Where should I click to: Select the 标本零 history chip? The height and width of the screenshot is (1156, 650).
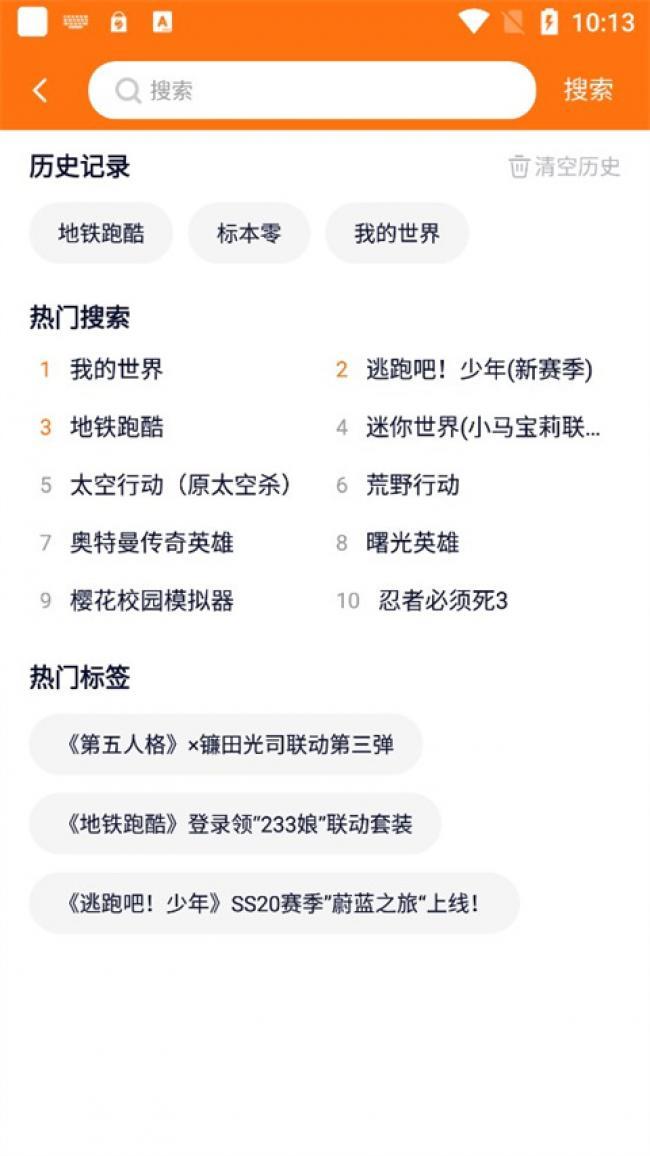249,234
